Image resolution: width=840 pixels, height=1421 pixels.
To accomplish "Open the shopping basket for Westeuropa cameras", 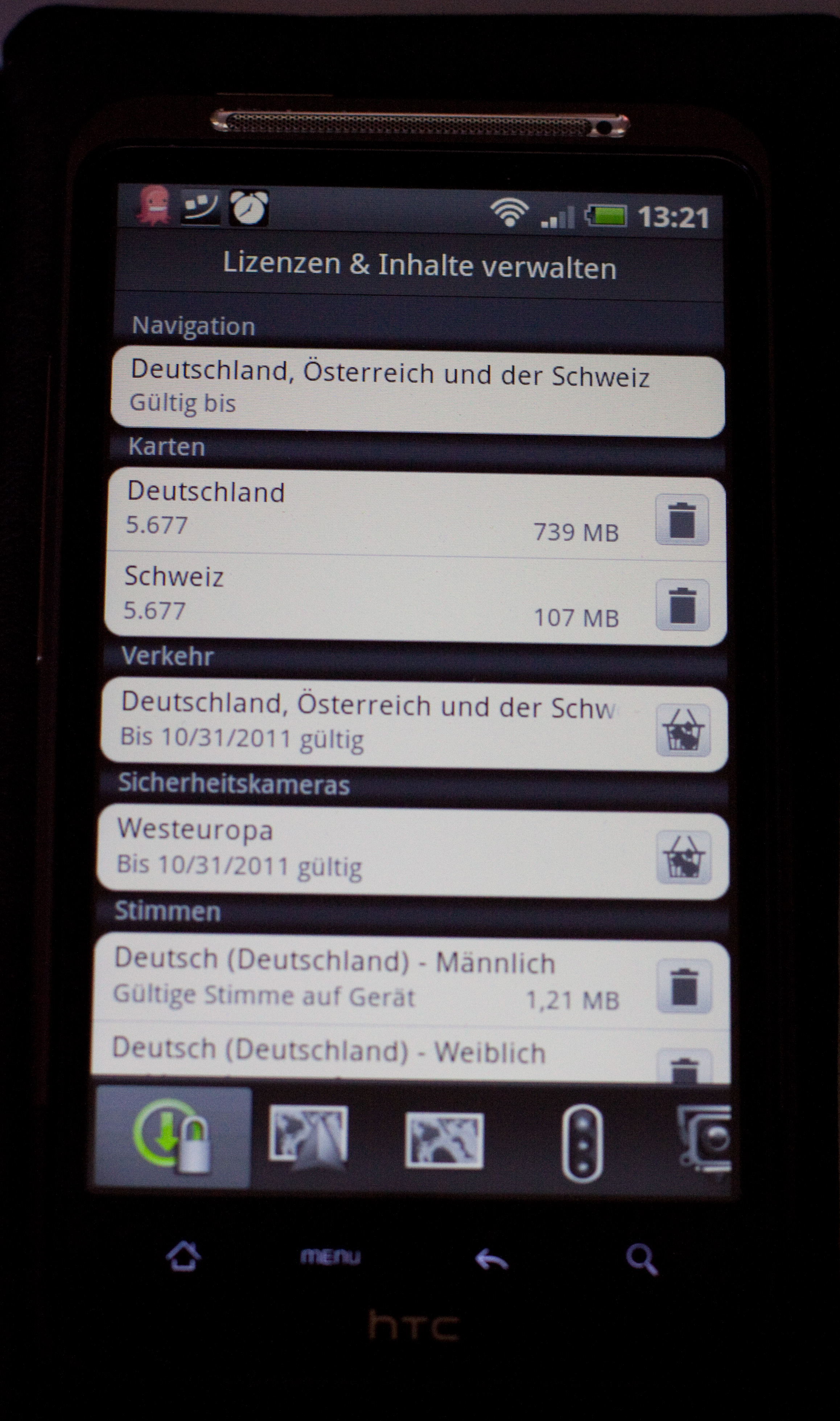I will pyautogui.click(x=683, y=857).
